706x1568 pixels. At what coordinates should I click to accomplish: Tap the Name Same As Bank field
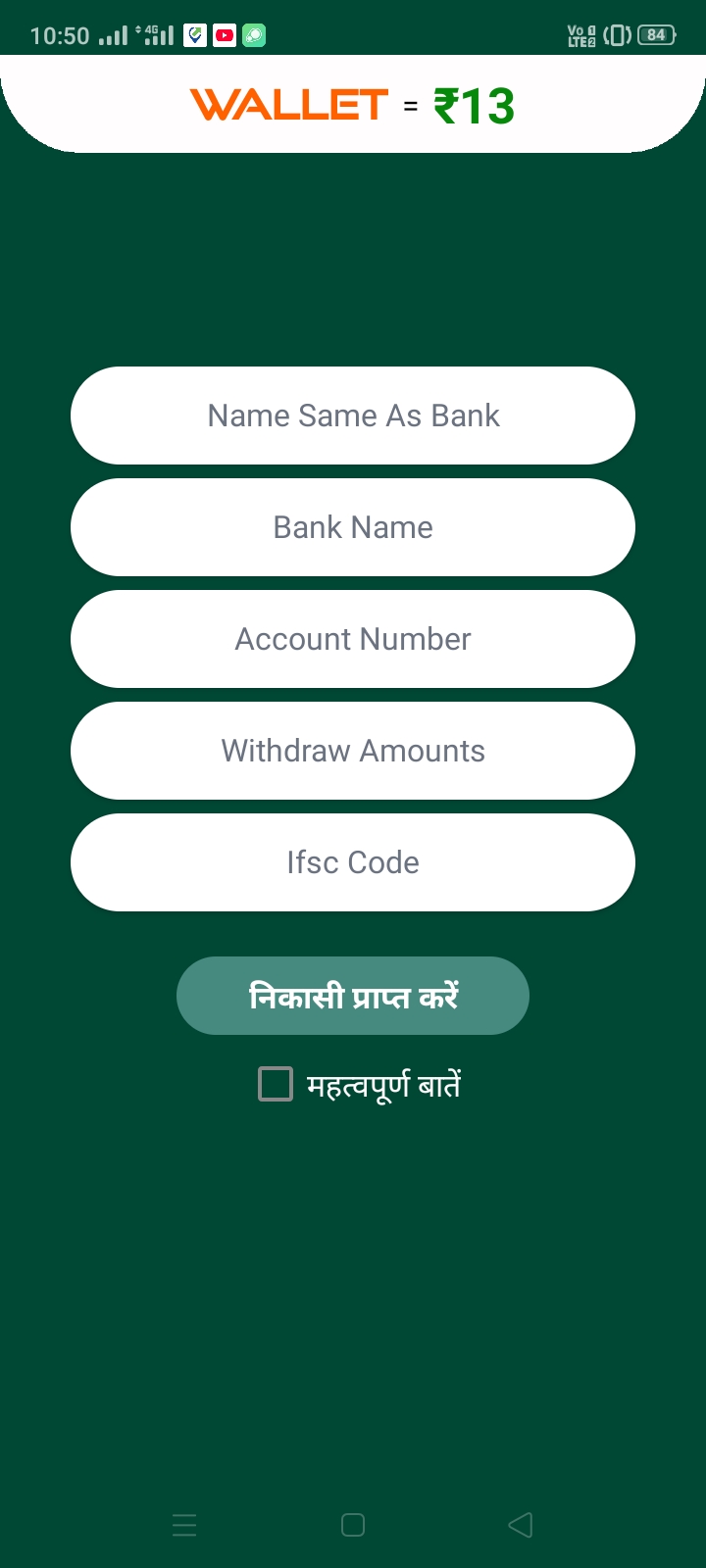(x=353, y=416)
